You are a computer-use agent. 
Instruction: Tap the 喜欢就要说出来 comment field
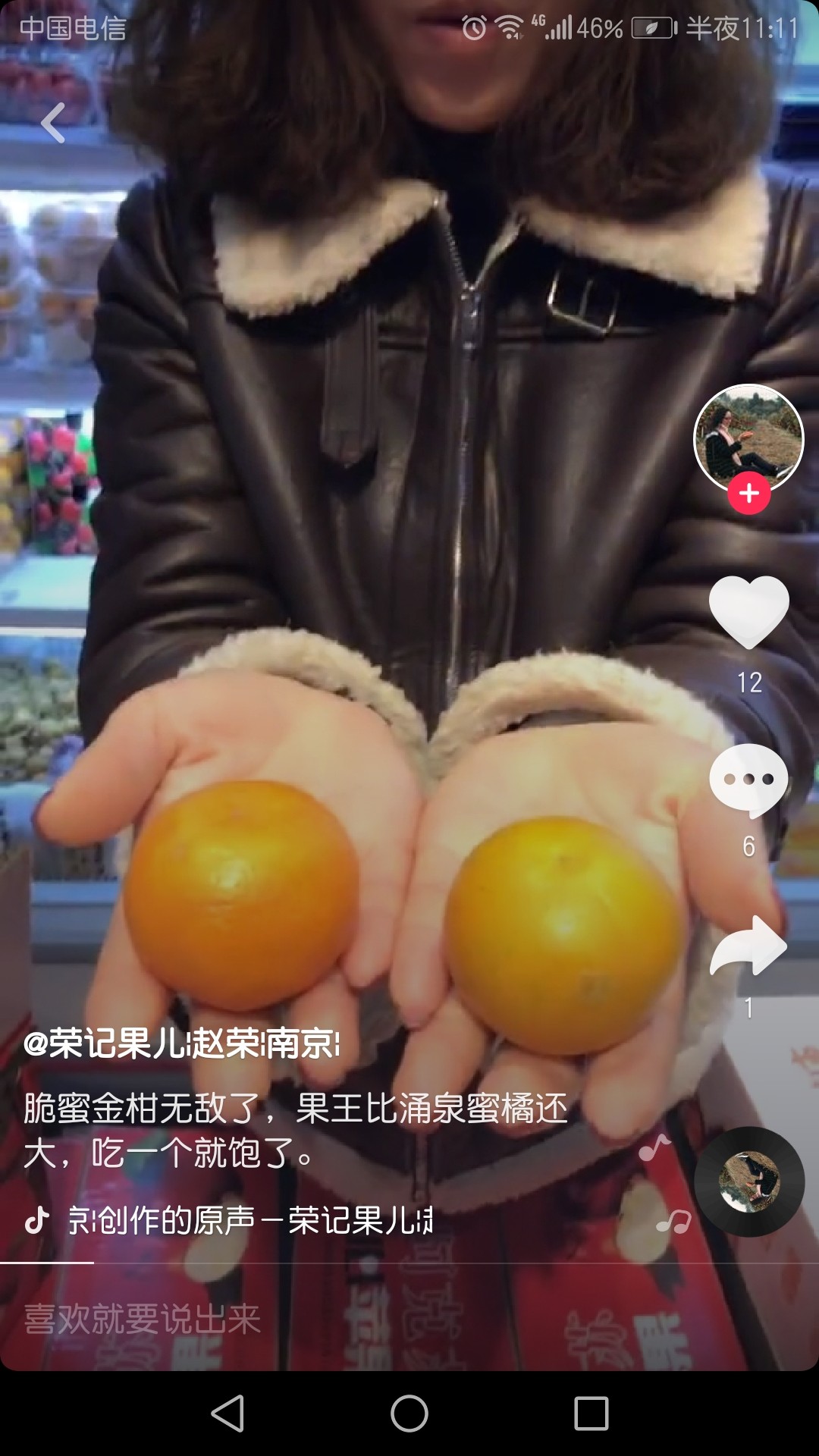143,1319
